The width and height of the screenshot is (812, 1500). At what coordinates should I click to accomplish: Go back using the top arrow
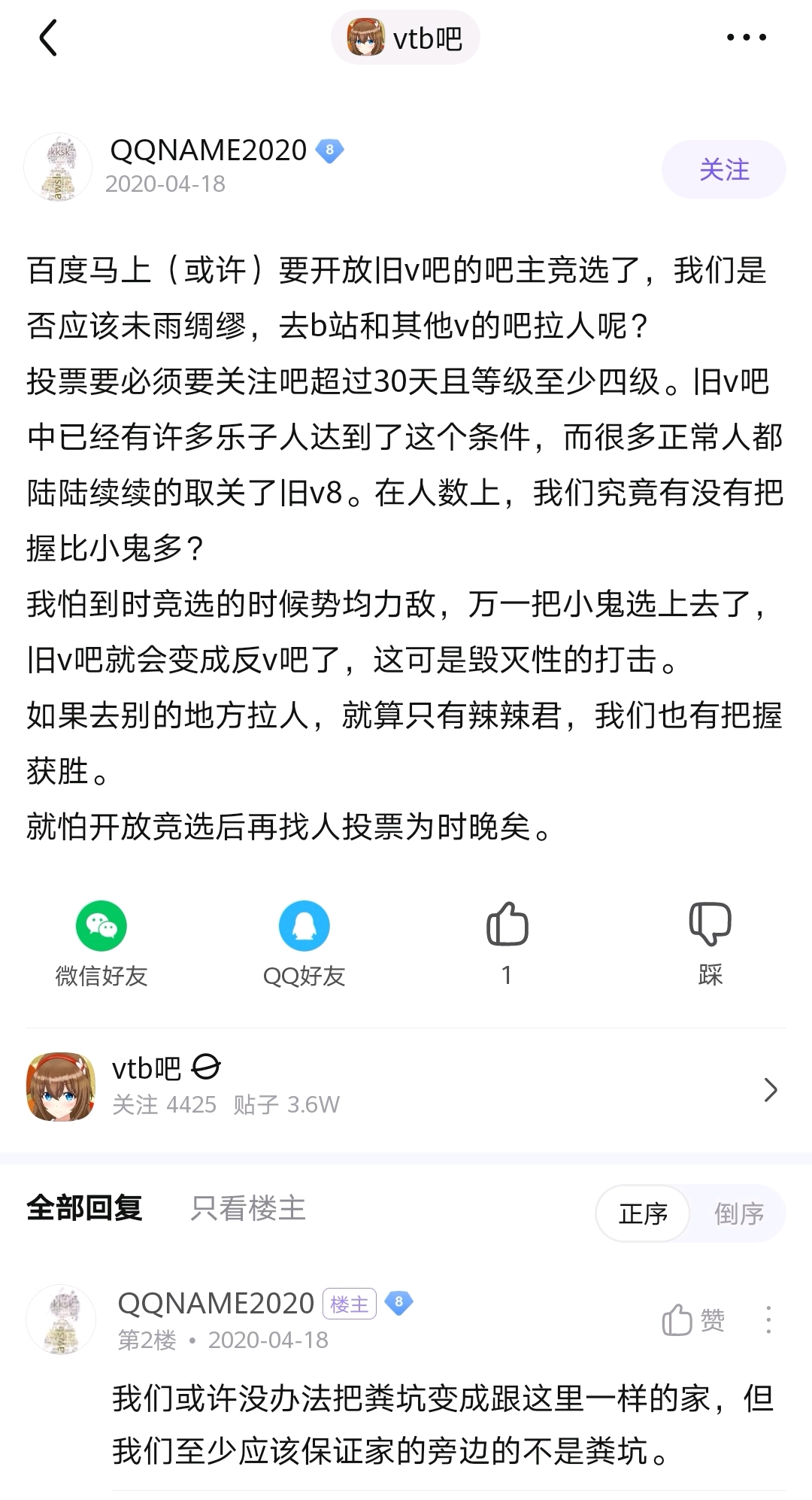(x=48, y=38)
